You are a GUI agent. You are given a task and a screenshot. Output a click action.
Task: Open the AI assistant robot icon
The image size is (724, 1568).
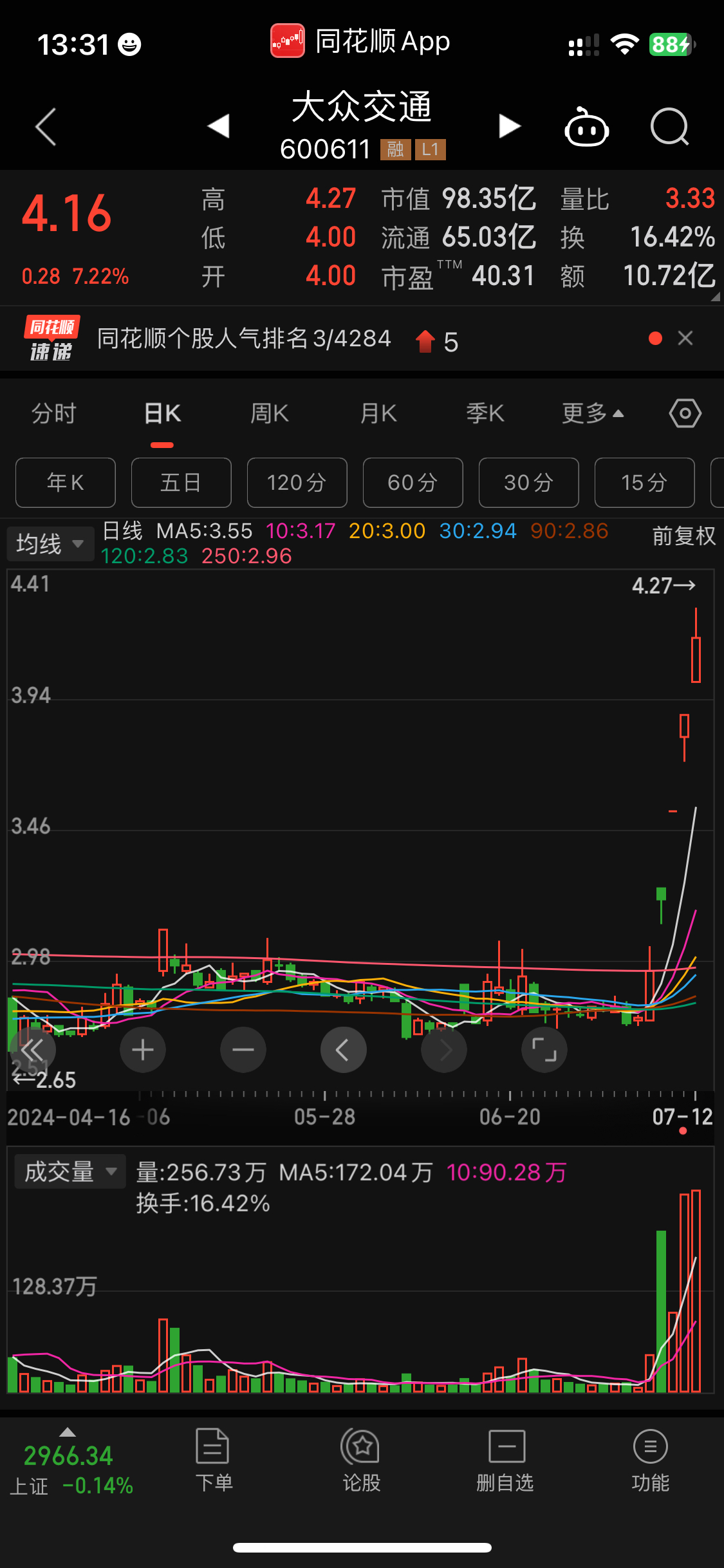[586, 127]
